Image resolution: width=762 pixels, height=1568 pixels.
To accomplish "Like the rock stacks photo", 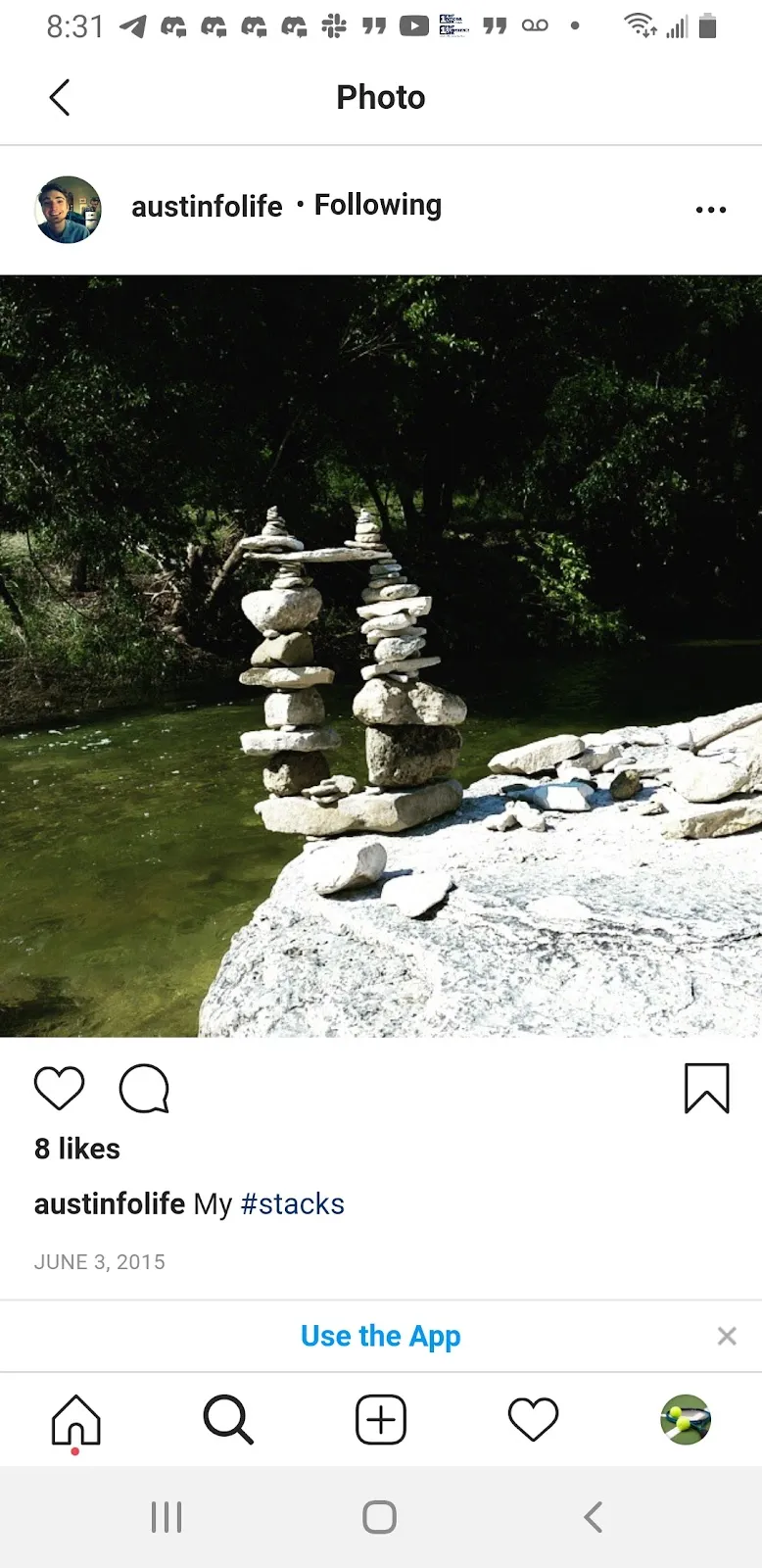I will coord(60,1088).
